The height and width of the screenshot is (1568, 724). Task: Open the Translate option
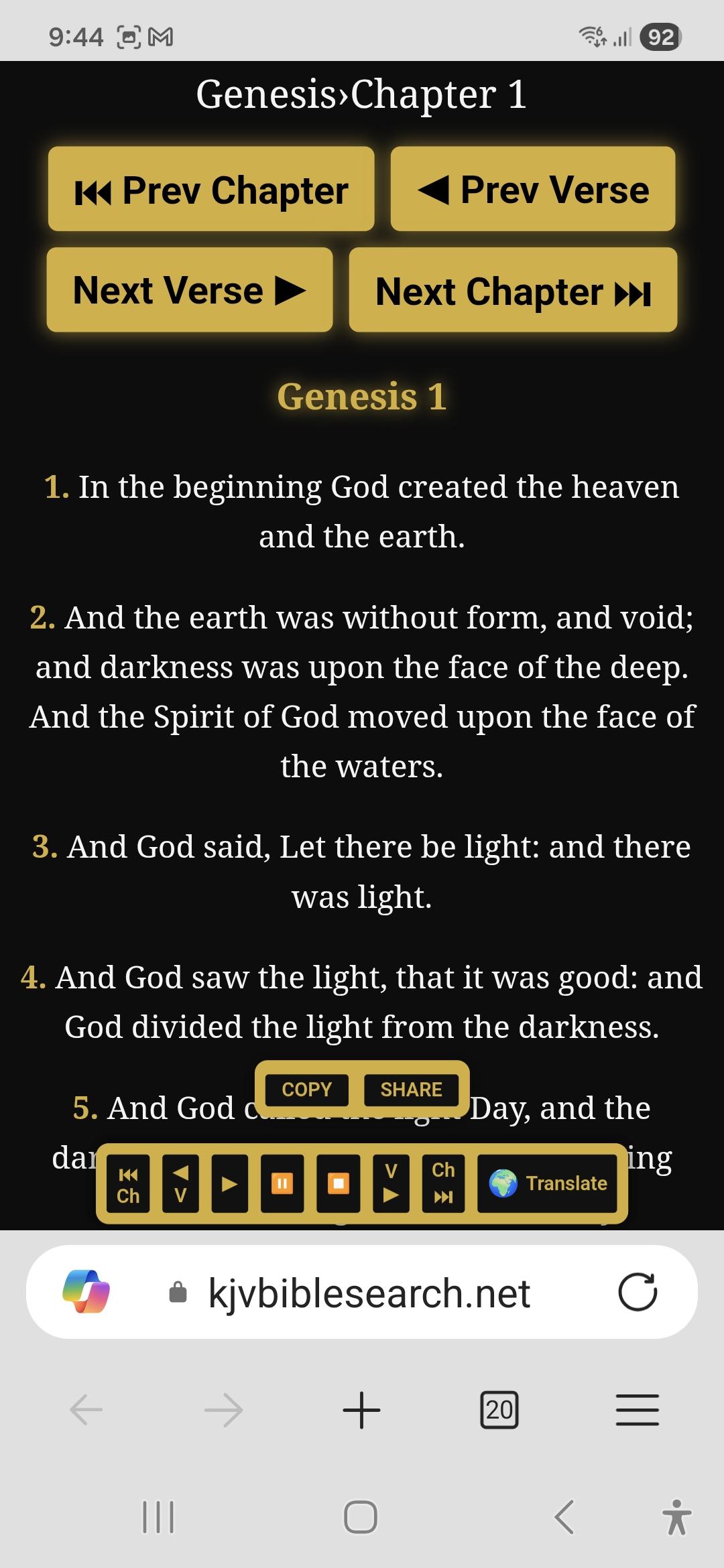pos(548,1184)
